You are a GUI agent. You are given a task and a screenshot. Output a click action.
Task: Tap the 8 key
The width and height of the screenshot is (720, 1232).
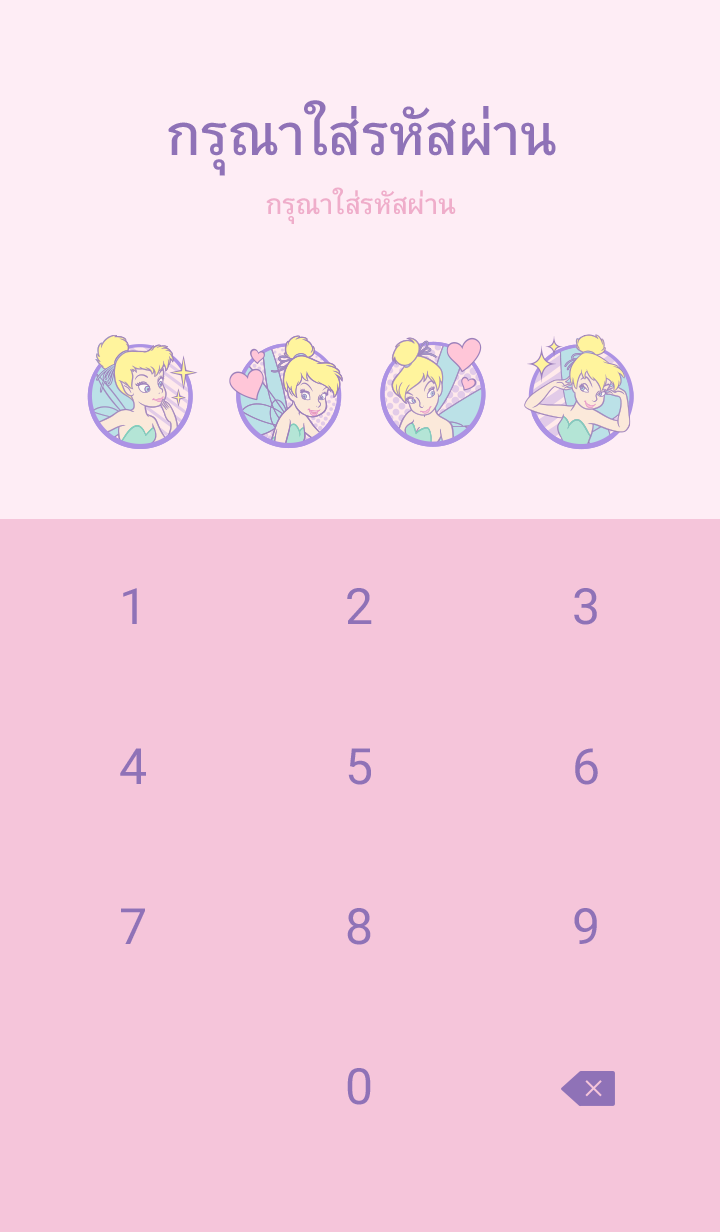coord(359,927)
